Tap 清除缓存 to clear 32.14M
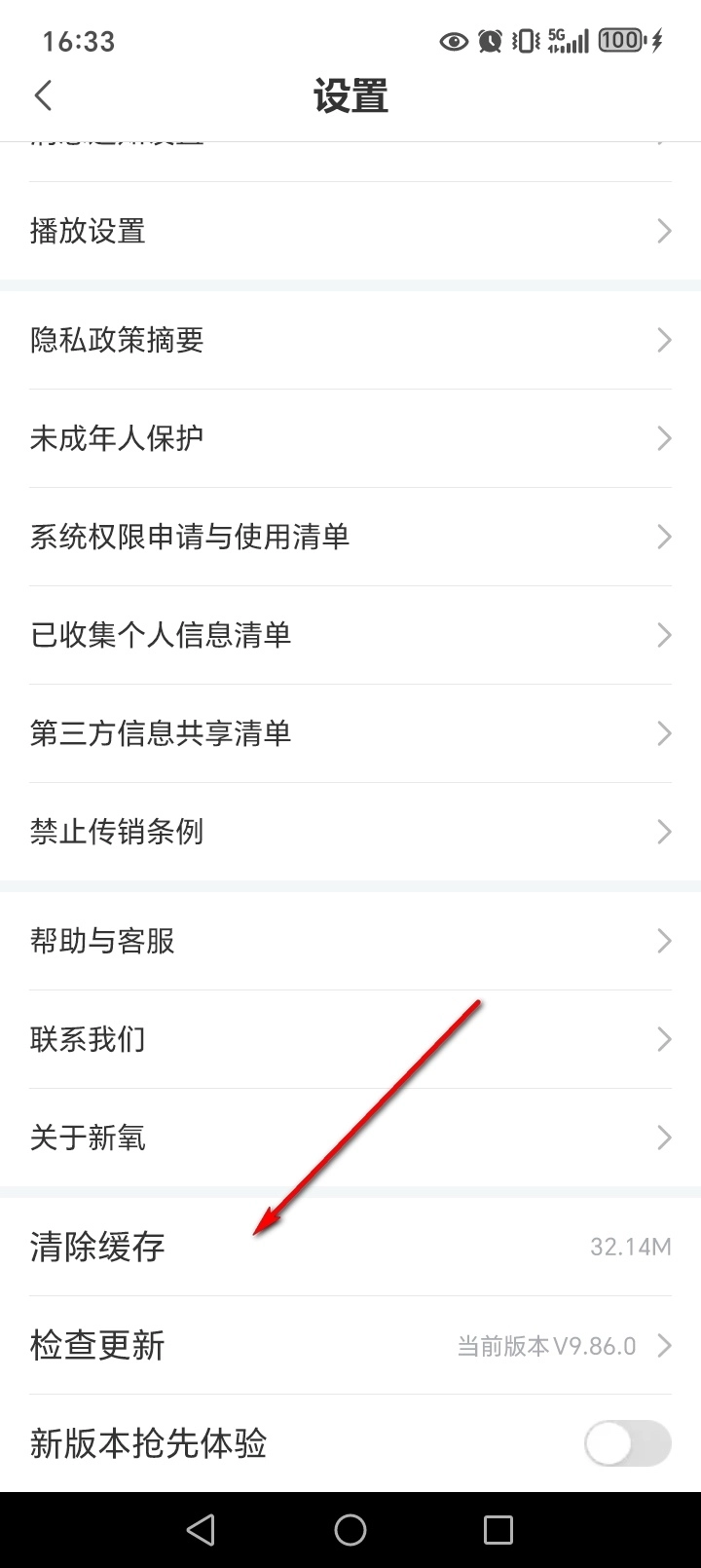 (x=350, y=1247)
